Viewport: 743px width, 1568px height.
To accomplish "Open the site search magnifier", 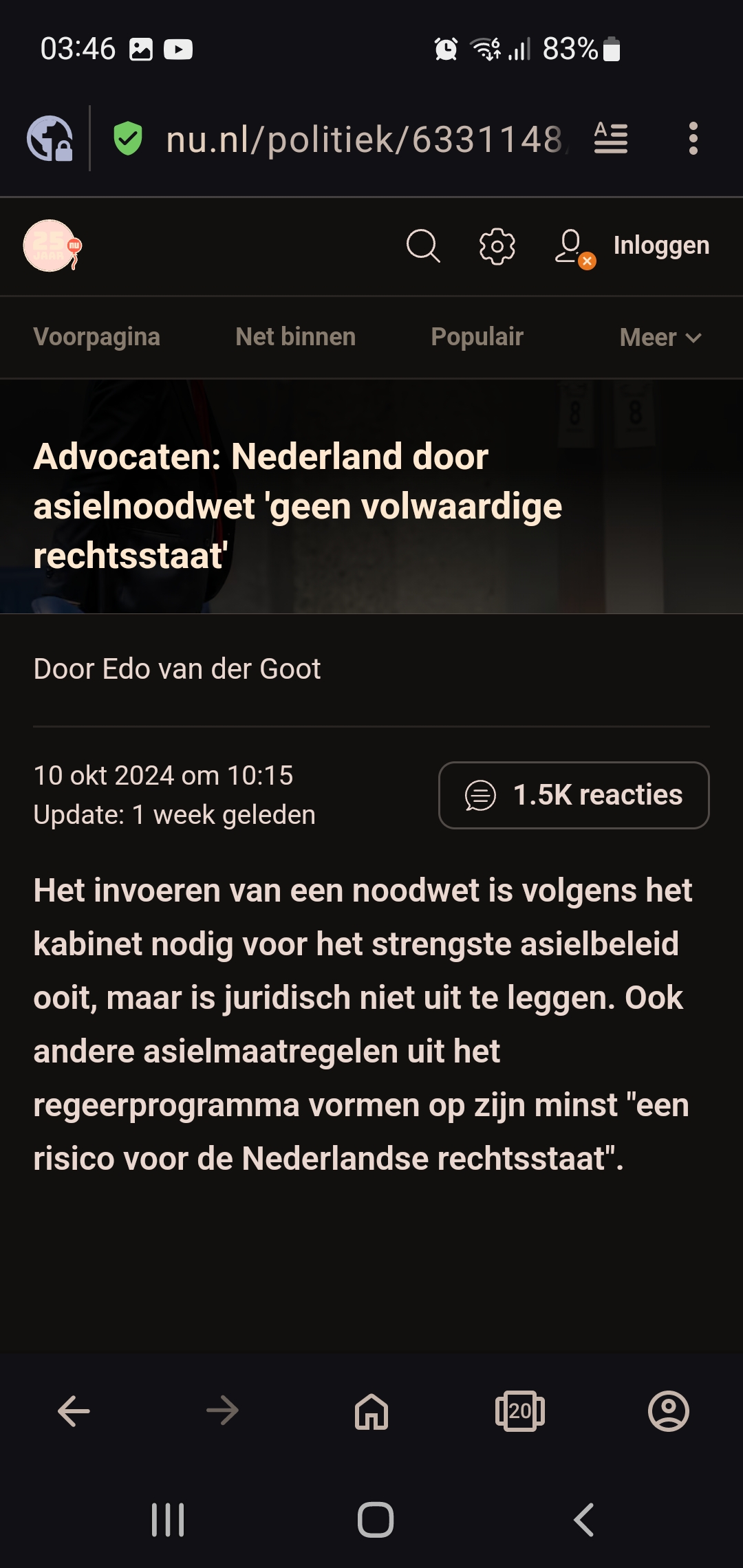I will click(x=423, y=246).
